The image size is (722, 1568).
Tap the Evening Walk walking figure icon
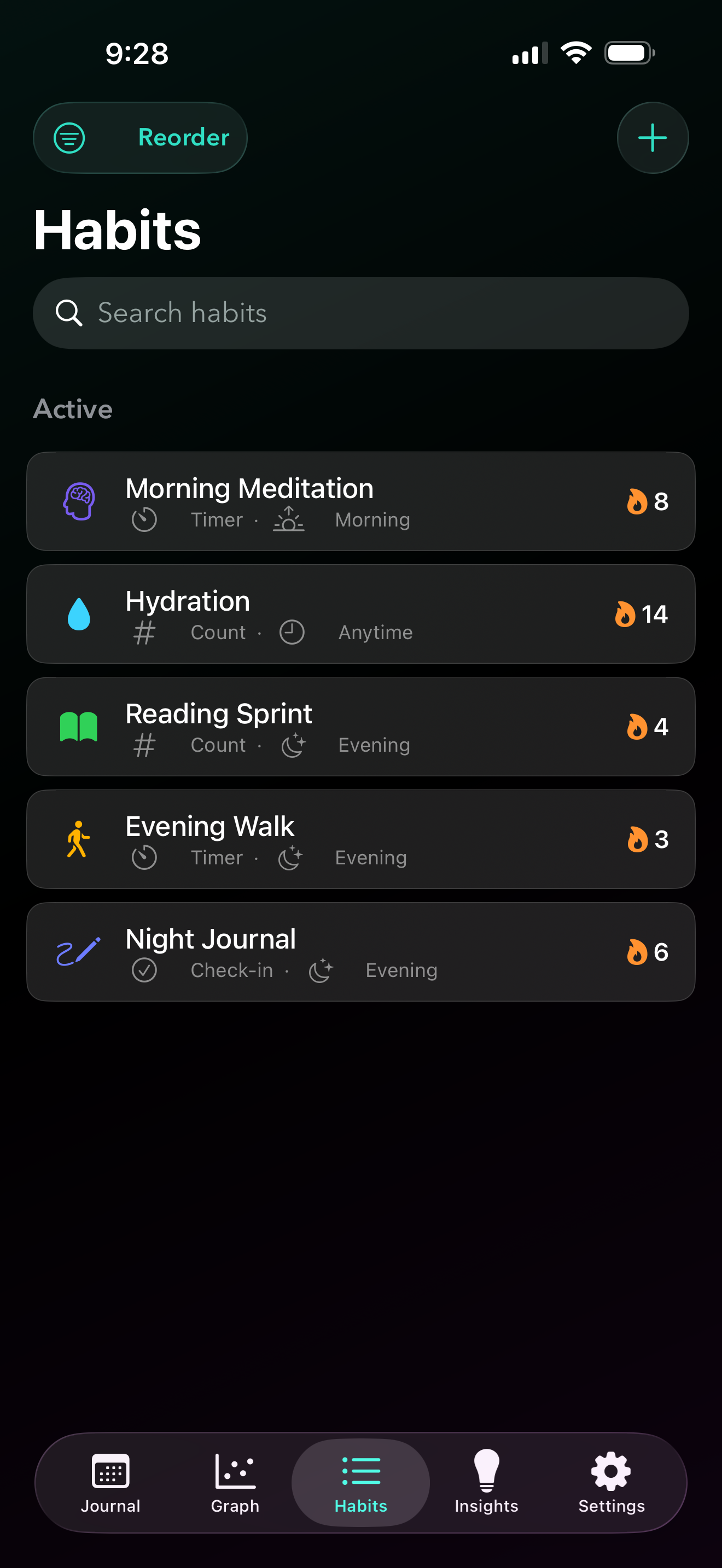pos(79,839)
